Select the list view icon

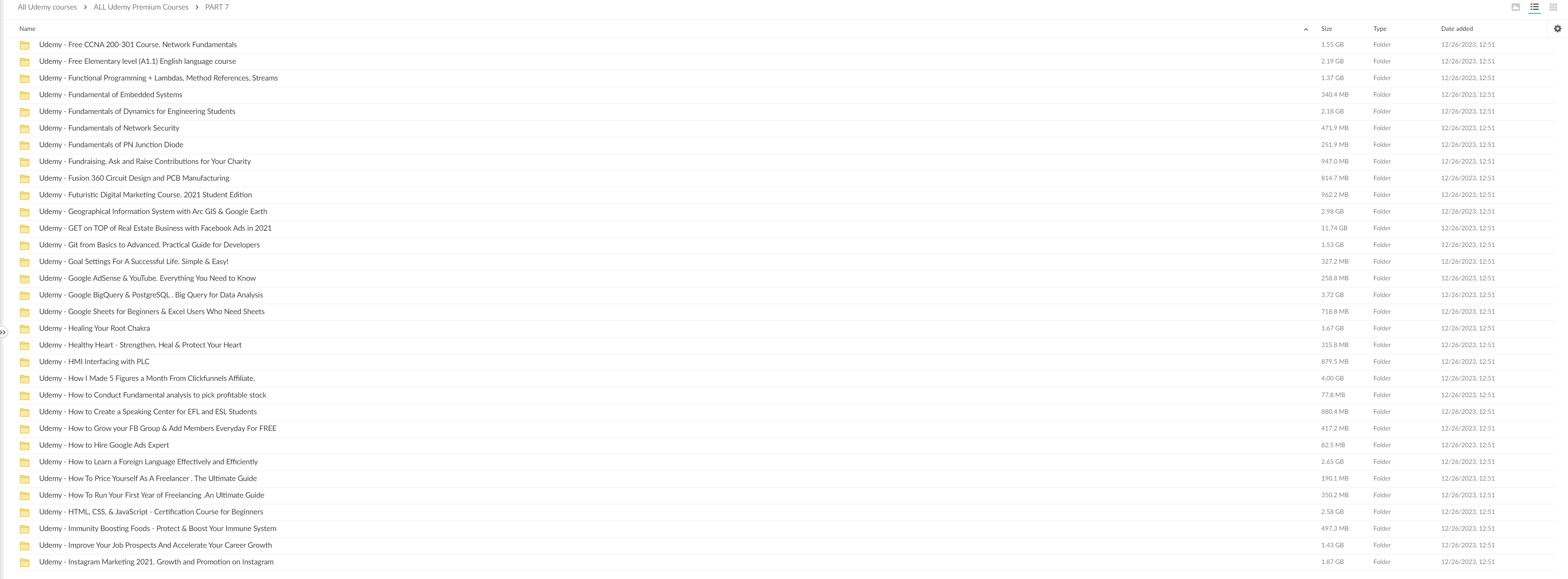(x=1534, y=8)
